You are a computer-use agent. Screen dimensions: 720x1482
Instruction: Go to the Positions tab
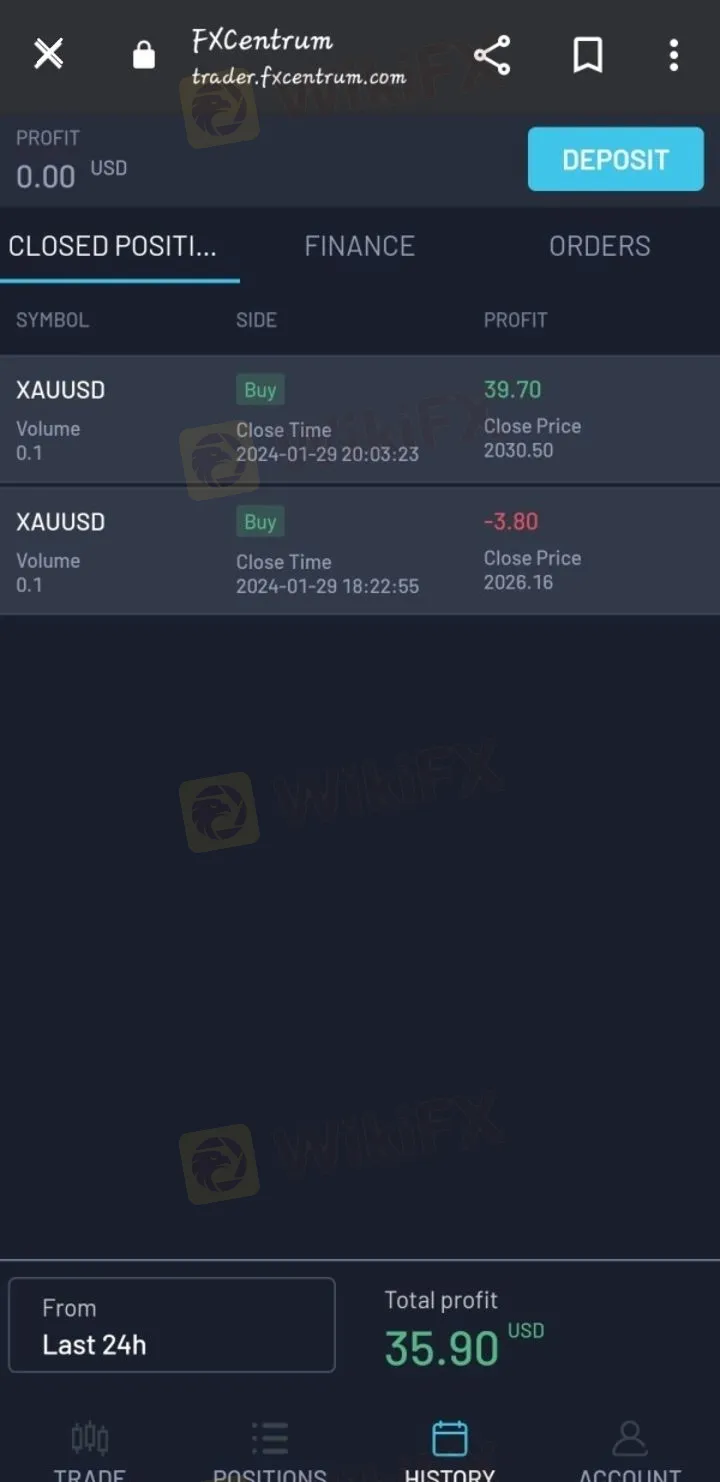pyautogui.click(x=270, y=1450)
